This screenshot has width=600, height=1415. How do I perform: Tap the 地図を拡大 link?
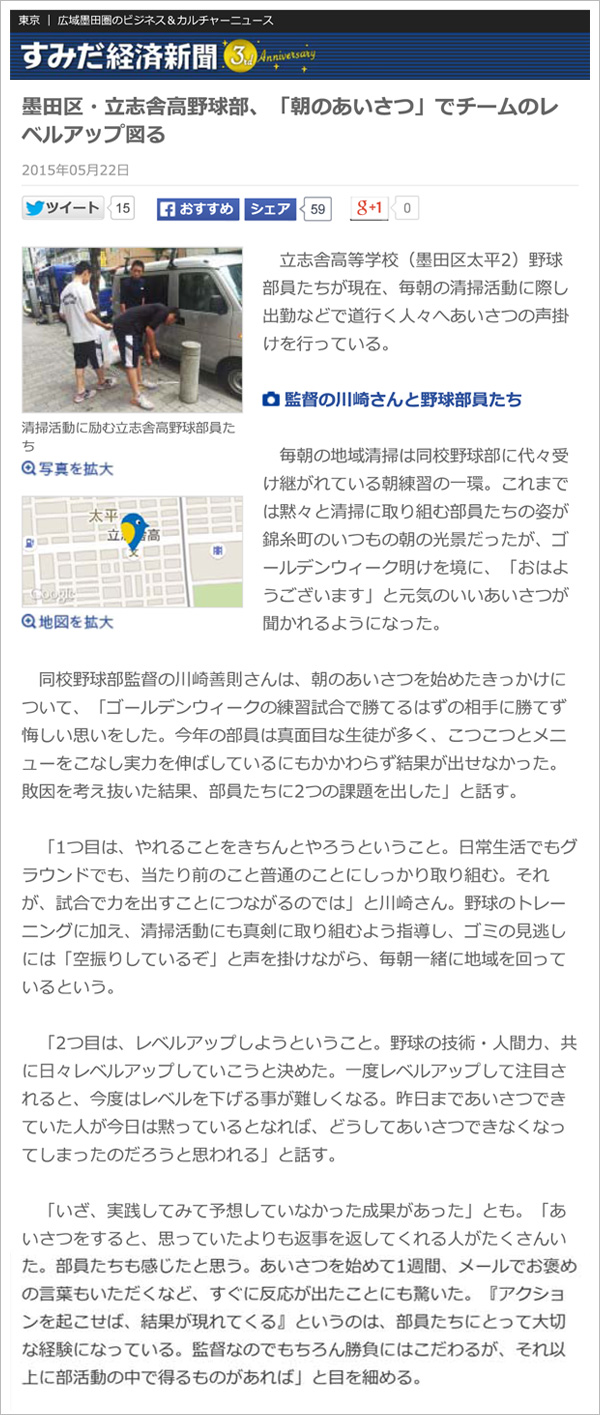[68, 622]
